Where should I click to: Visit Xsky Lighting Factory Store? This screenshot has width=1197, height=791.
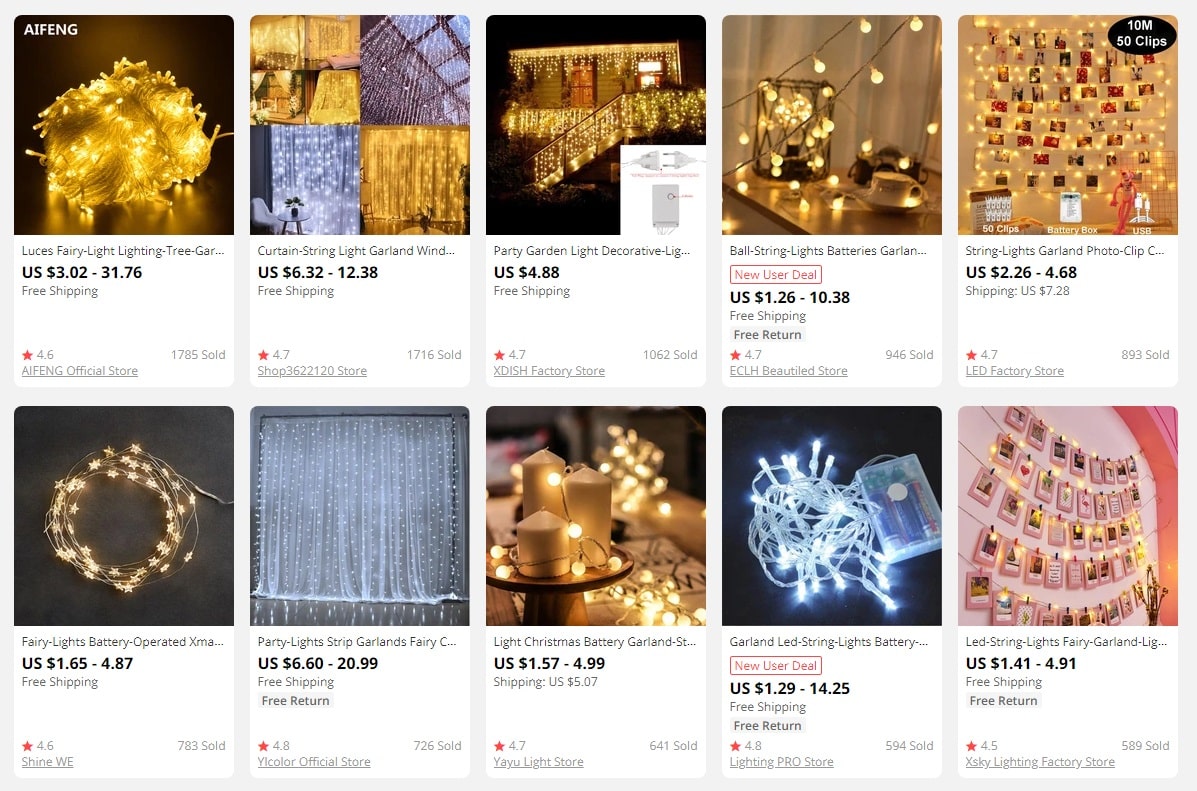[1040, 762]
